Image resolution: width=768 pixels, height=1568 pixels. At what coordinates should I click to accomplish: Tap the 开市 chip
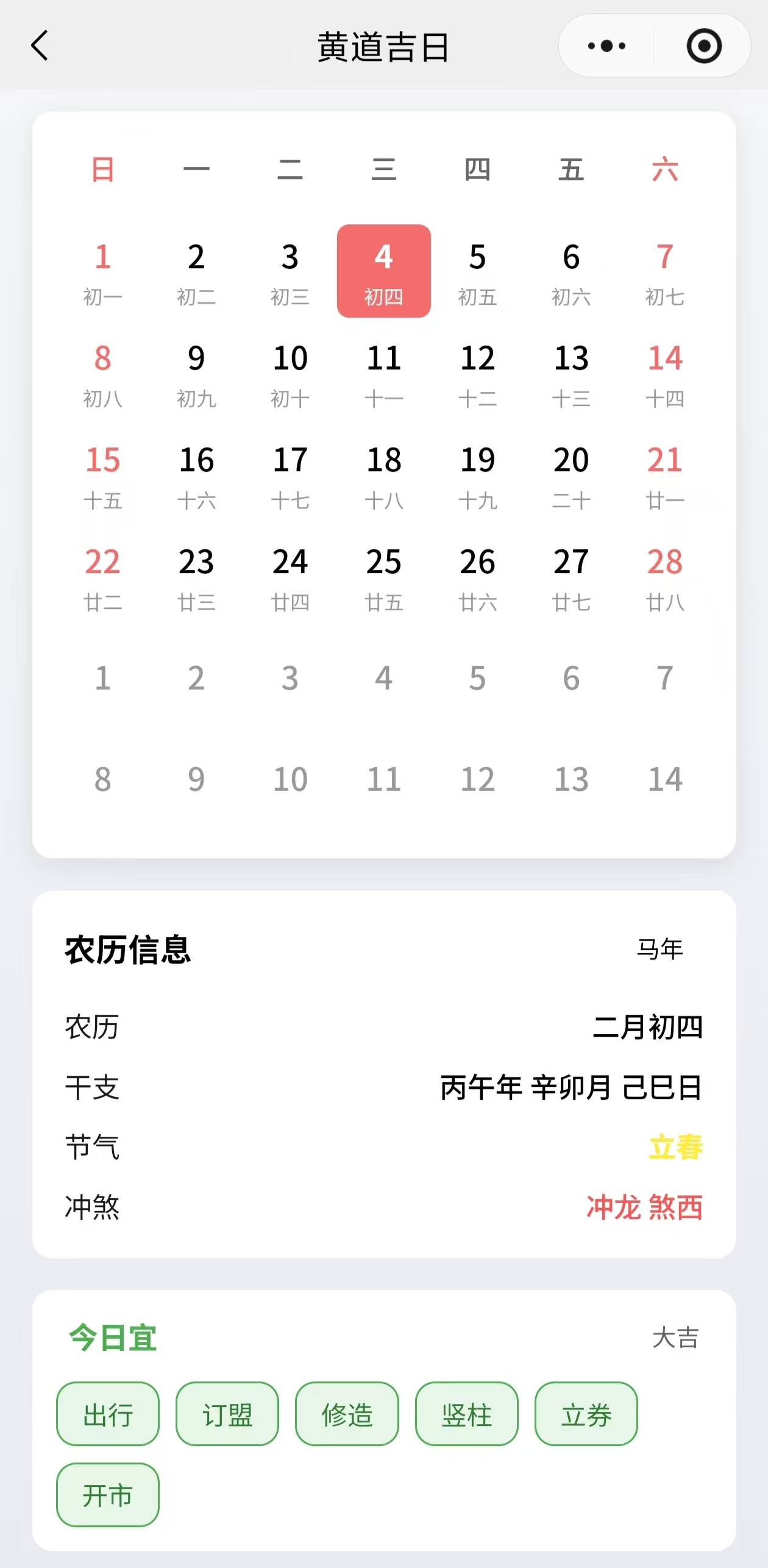point(108,1495)
